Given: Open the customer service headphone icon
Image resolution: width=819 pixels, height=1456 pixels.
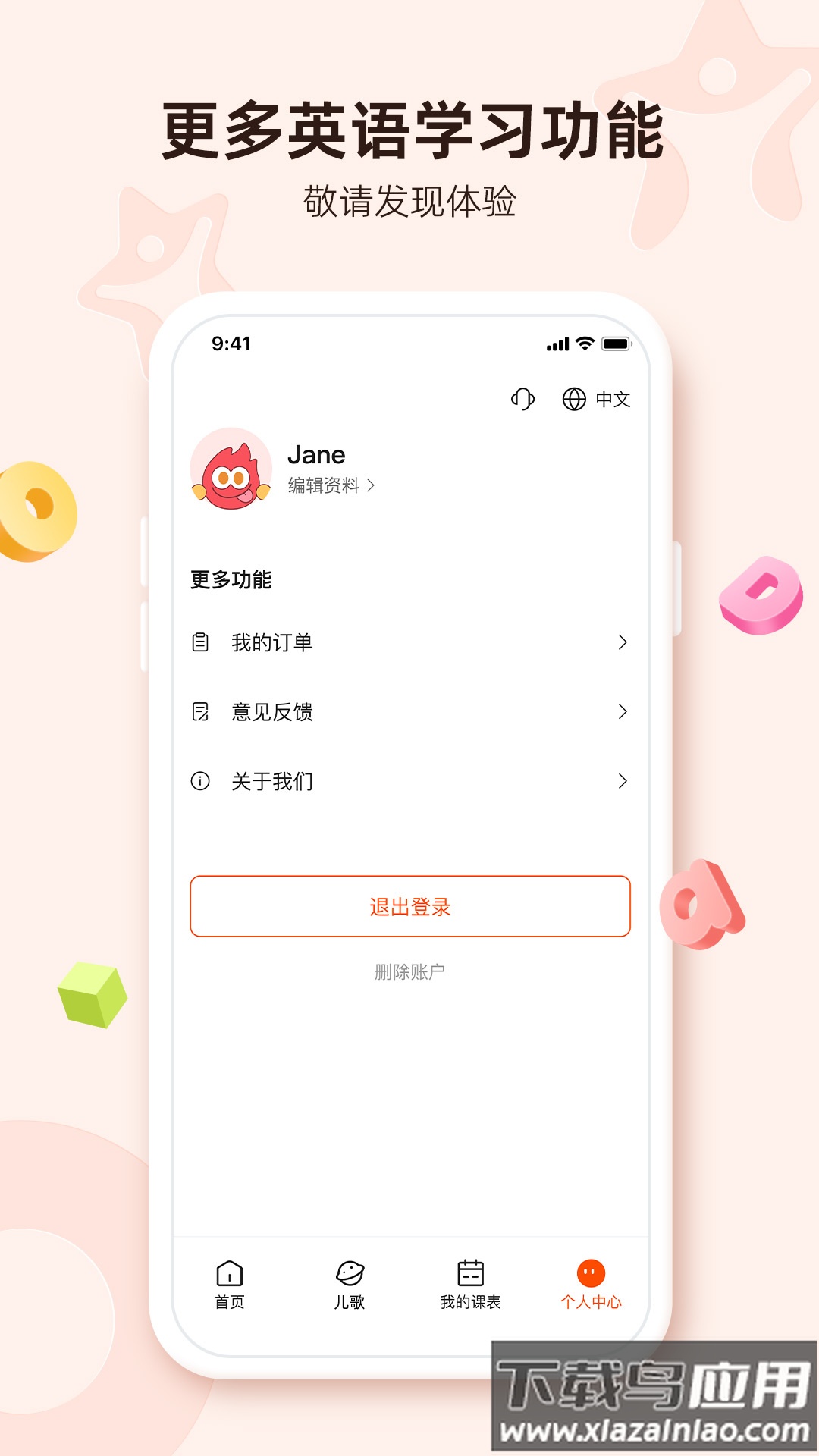Looking at the screenshot, I should pyautogui.click(x=522, y=399).
